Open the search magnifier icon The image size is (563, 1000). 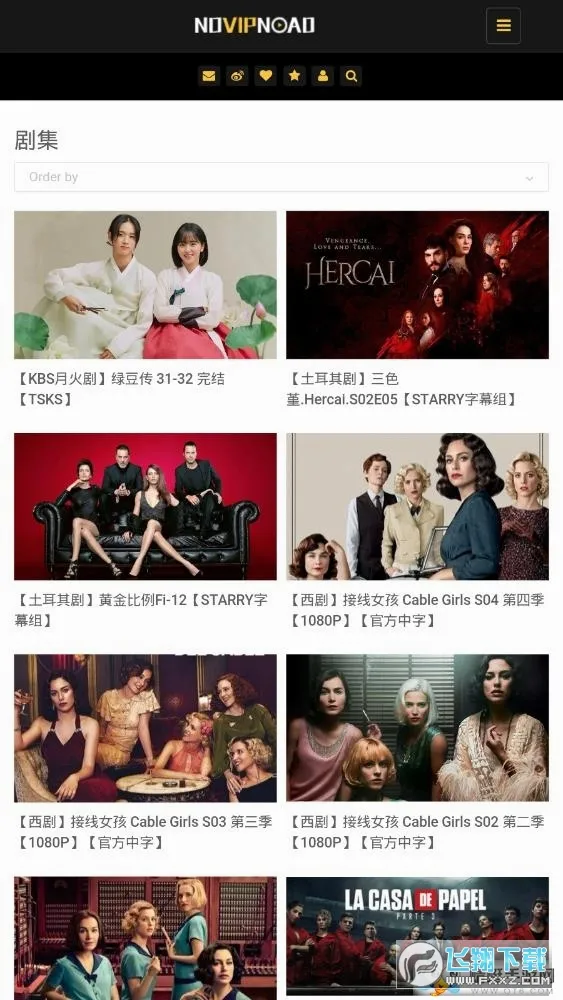point(351,76)
